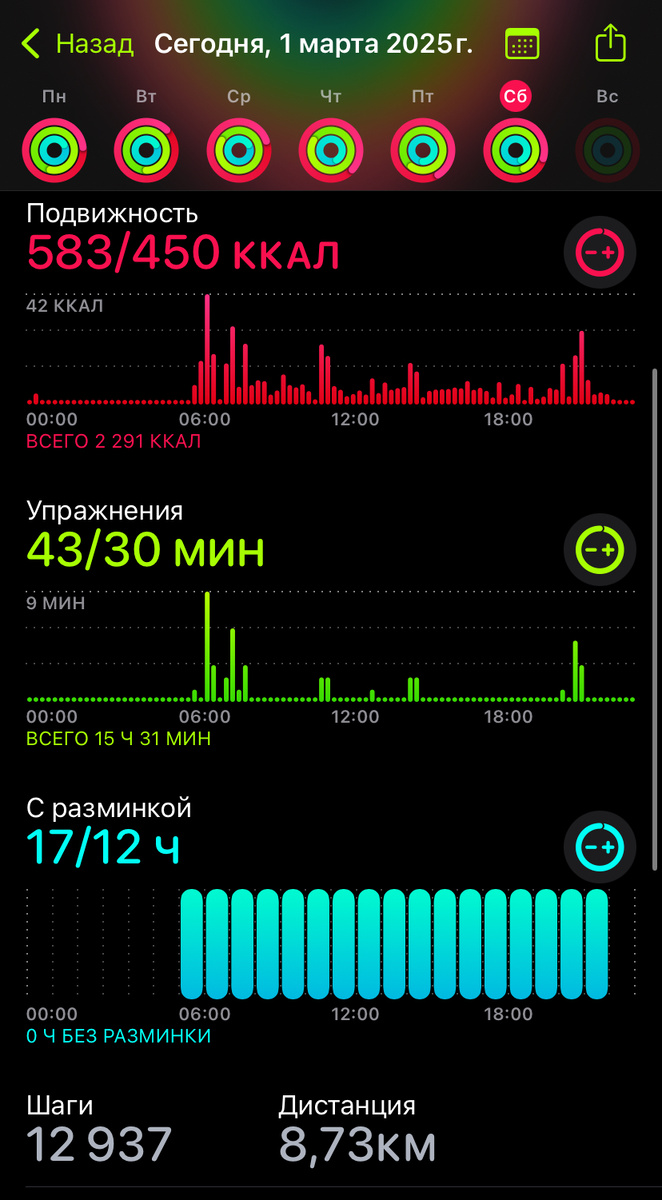The width and height of the screenshot is (662, 1200).
Task: Select Sunday (Вс) activity rings
Action: click(607, 149)
